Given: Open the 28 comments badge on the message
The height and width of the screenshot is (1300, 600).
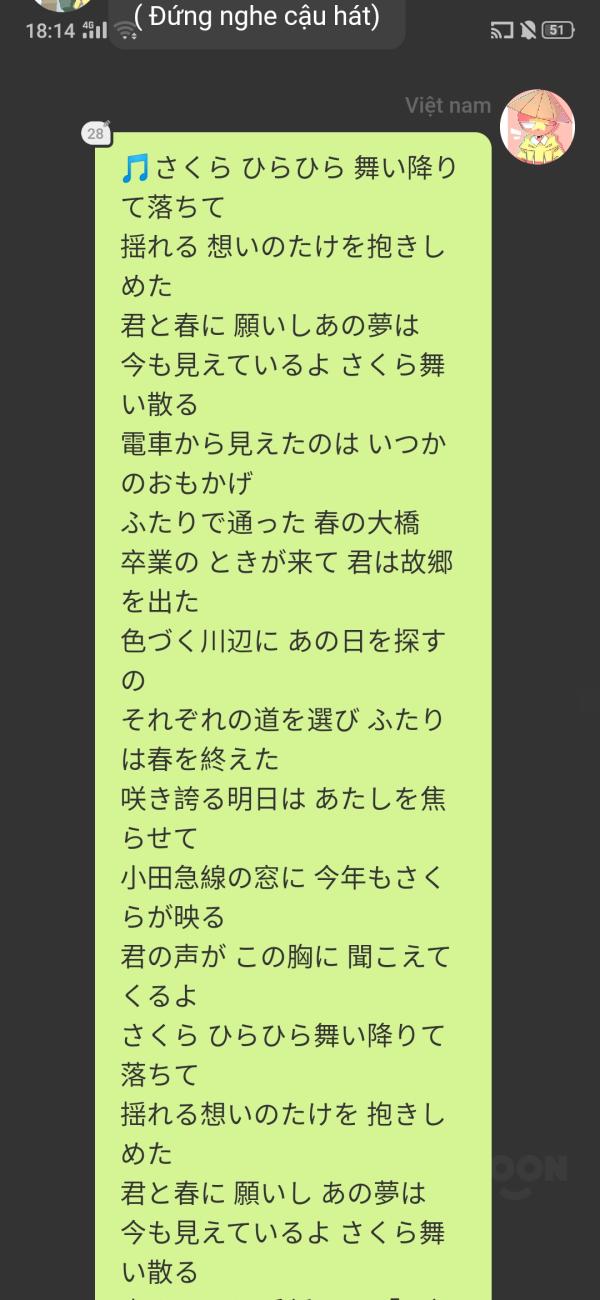Looking at the screenshot, I should point(96,133).
